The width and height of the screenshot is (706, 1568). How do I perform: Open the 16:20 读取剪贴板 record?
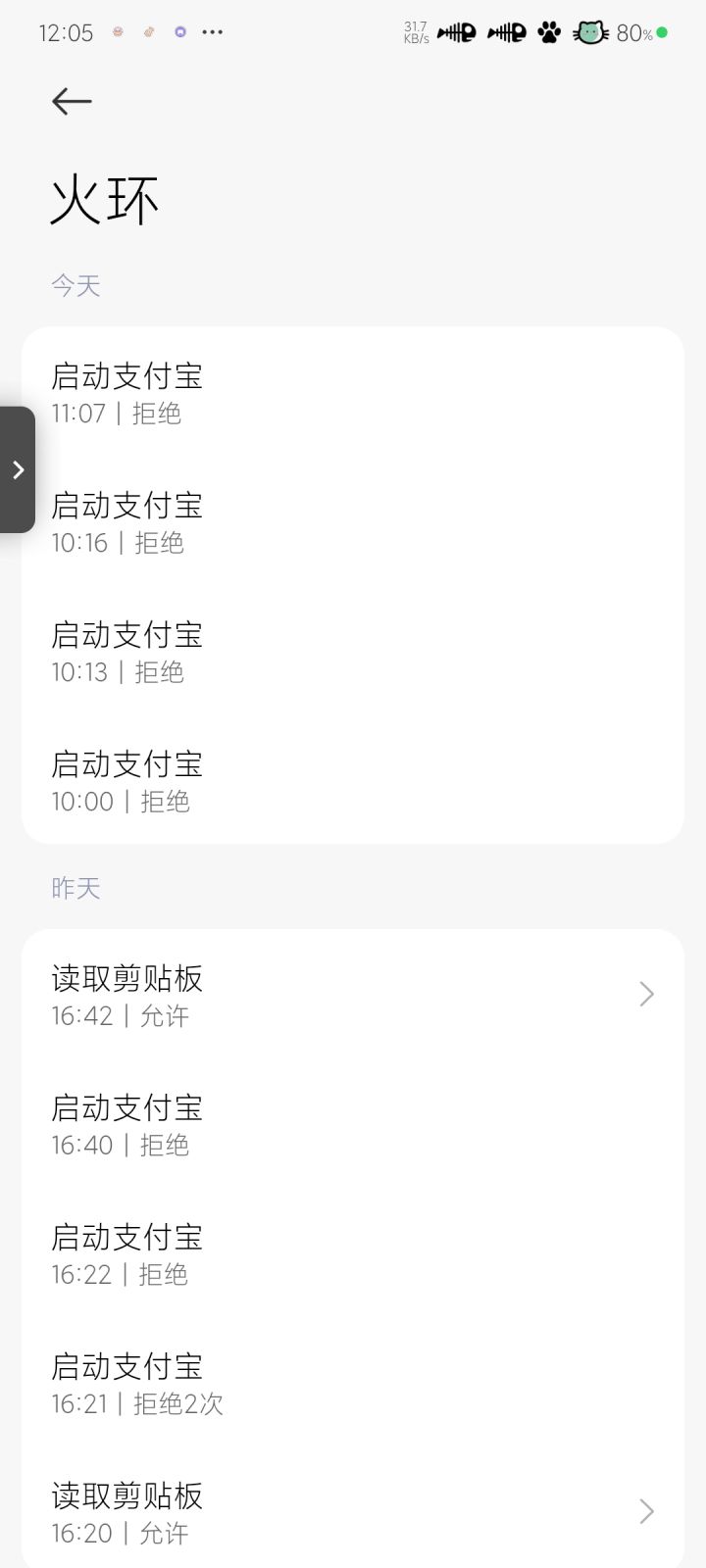(352, 1512)
